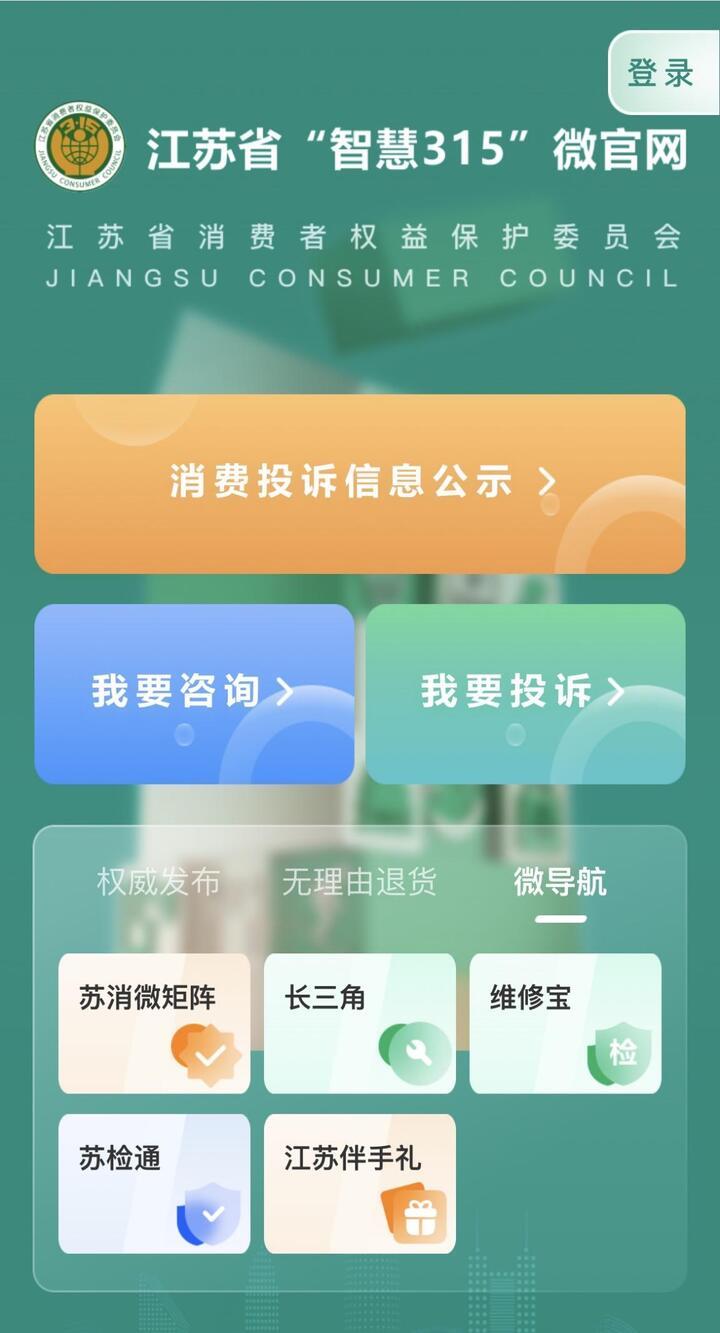Open the 苏检通 card
Screen dimensions: 720x1333
pyautogui.click(x=154, y=1184)
